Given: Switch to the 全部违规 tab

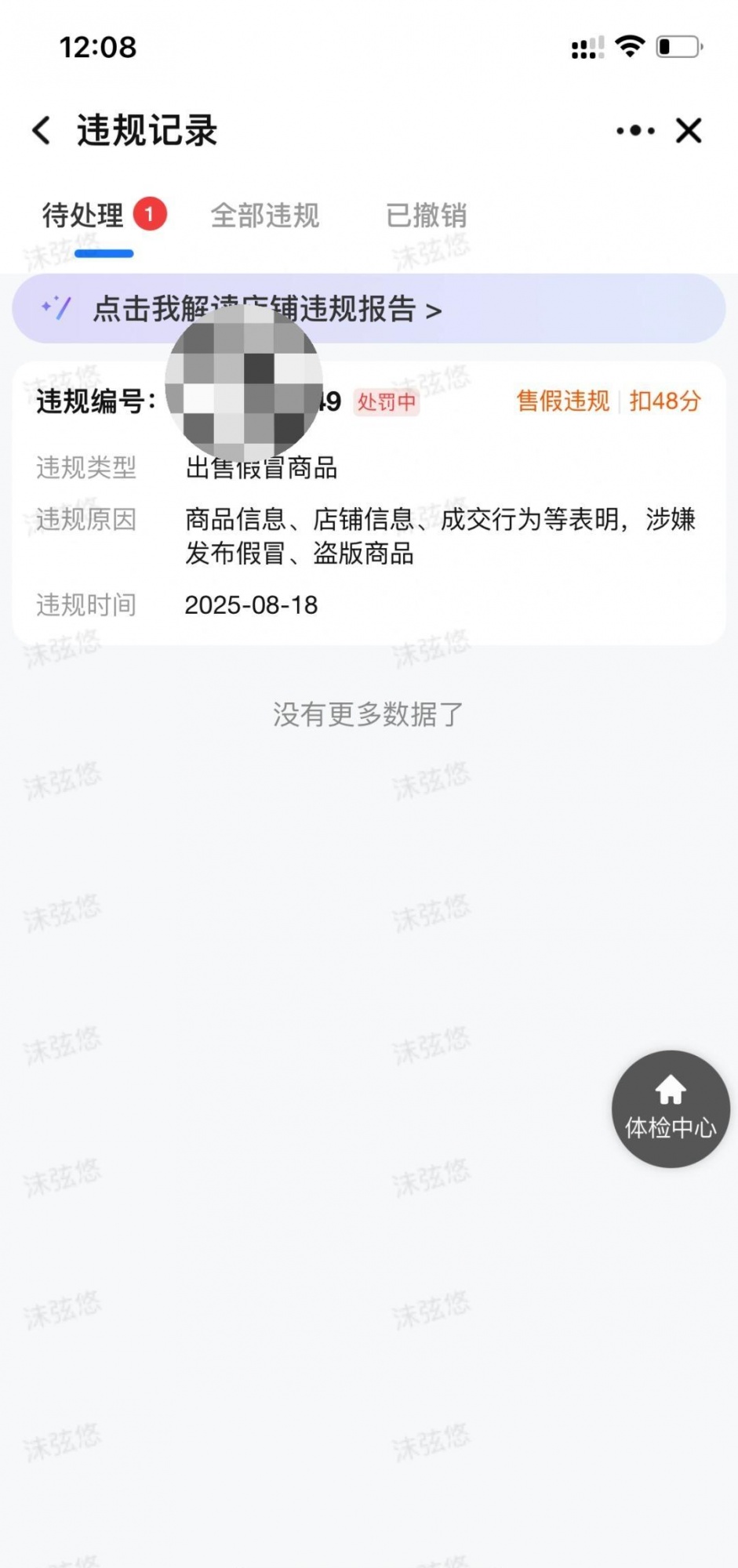Looking at the screenshot, I should click(265, 215).
